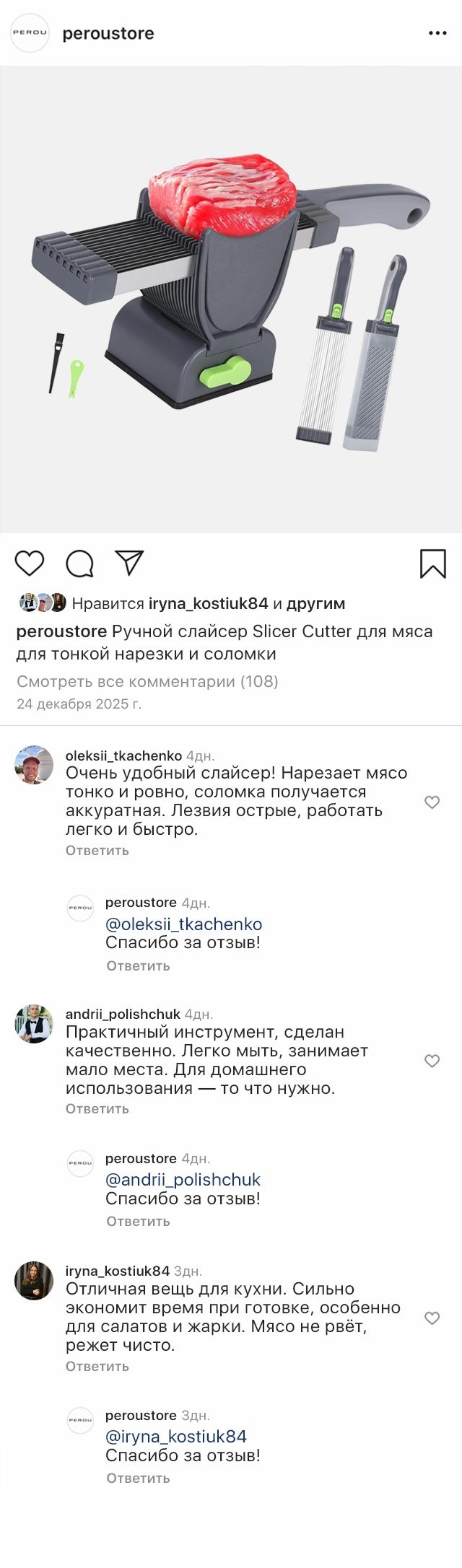Like the peroustore slicer post
This screenshot has width=462, height=1568.
(30, 563)
